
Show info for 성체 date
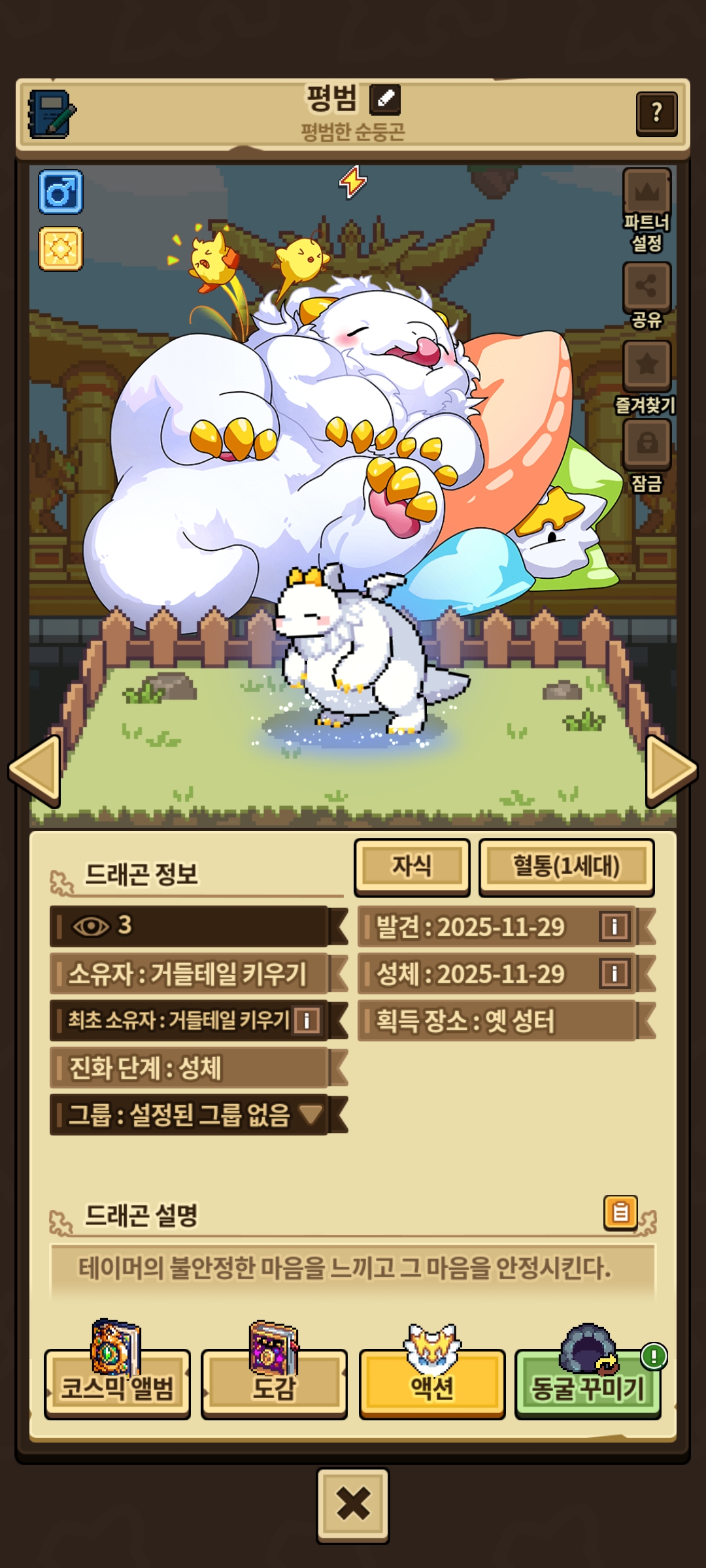click(614, 973)
